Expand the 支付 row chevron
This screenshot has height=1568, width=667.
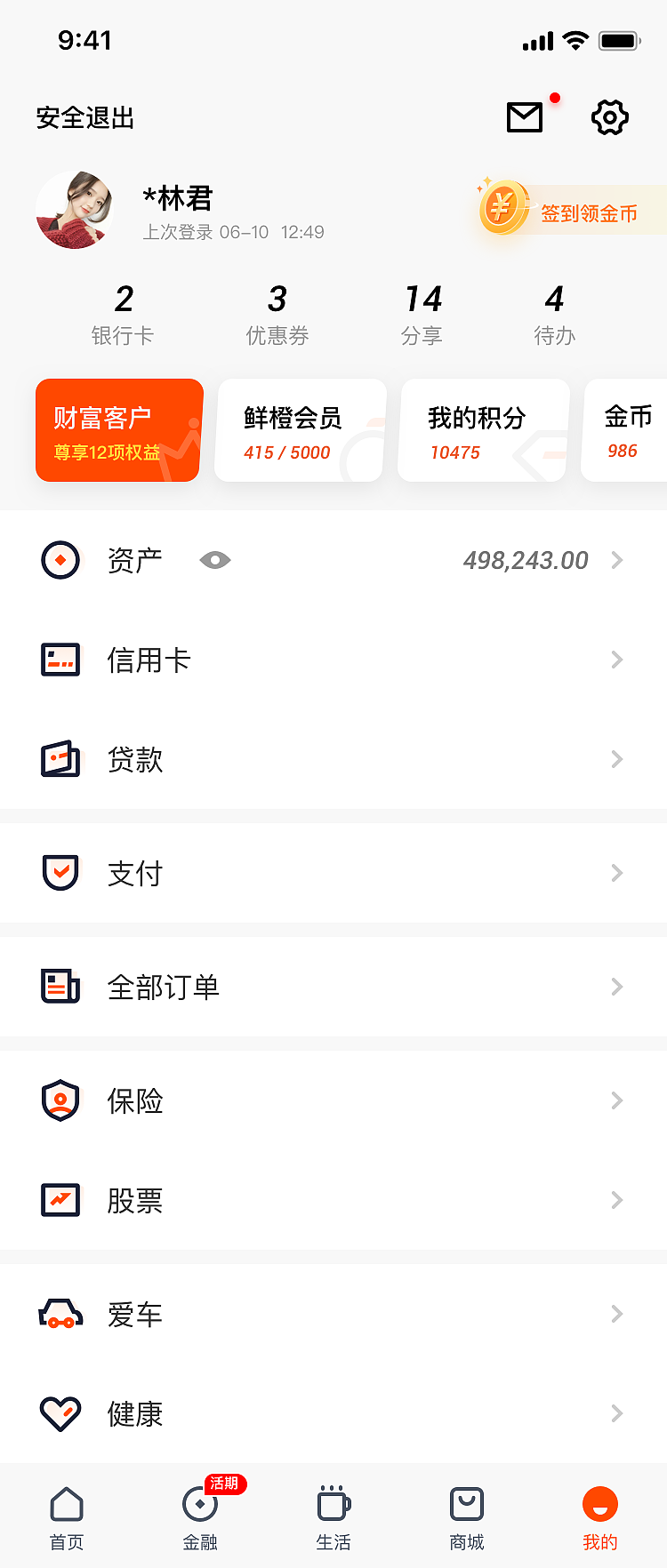[618, 873]
